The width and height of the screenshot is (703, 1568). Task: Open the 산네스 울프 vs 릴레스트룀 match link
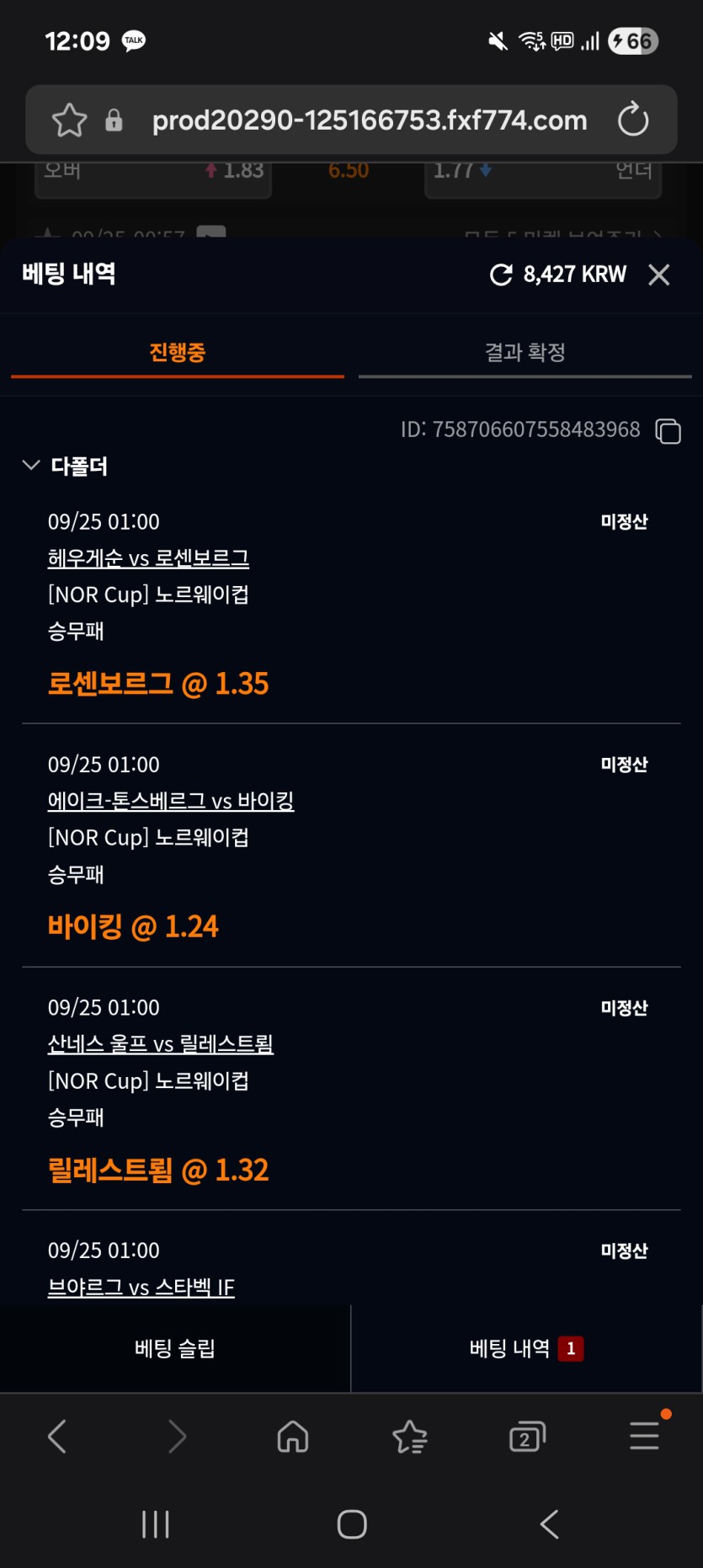[160, 1044]
